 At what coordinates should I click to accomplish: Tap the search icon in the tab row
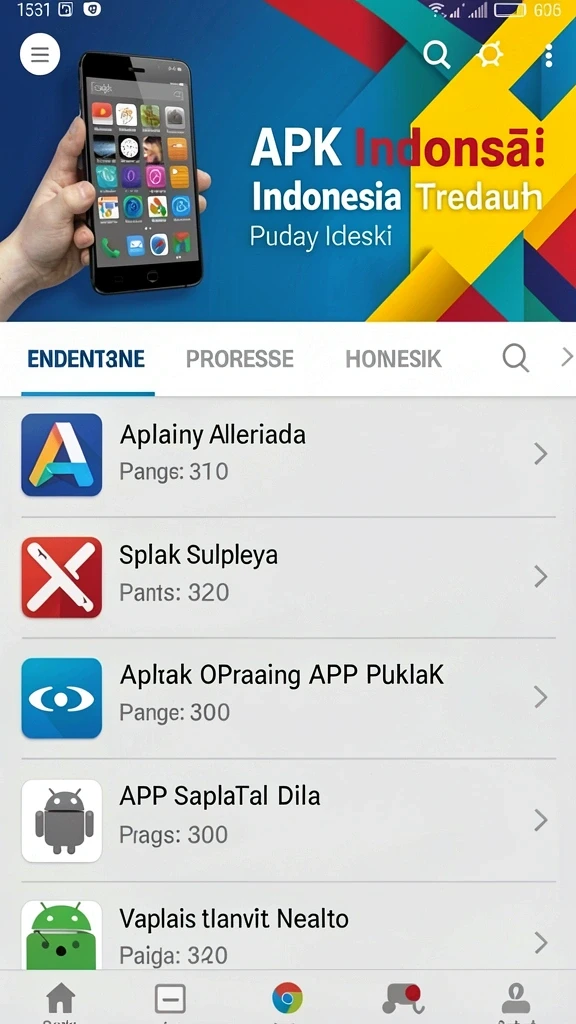pyautogui.click(x=515, y=359)
